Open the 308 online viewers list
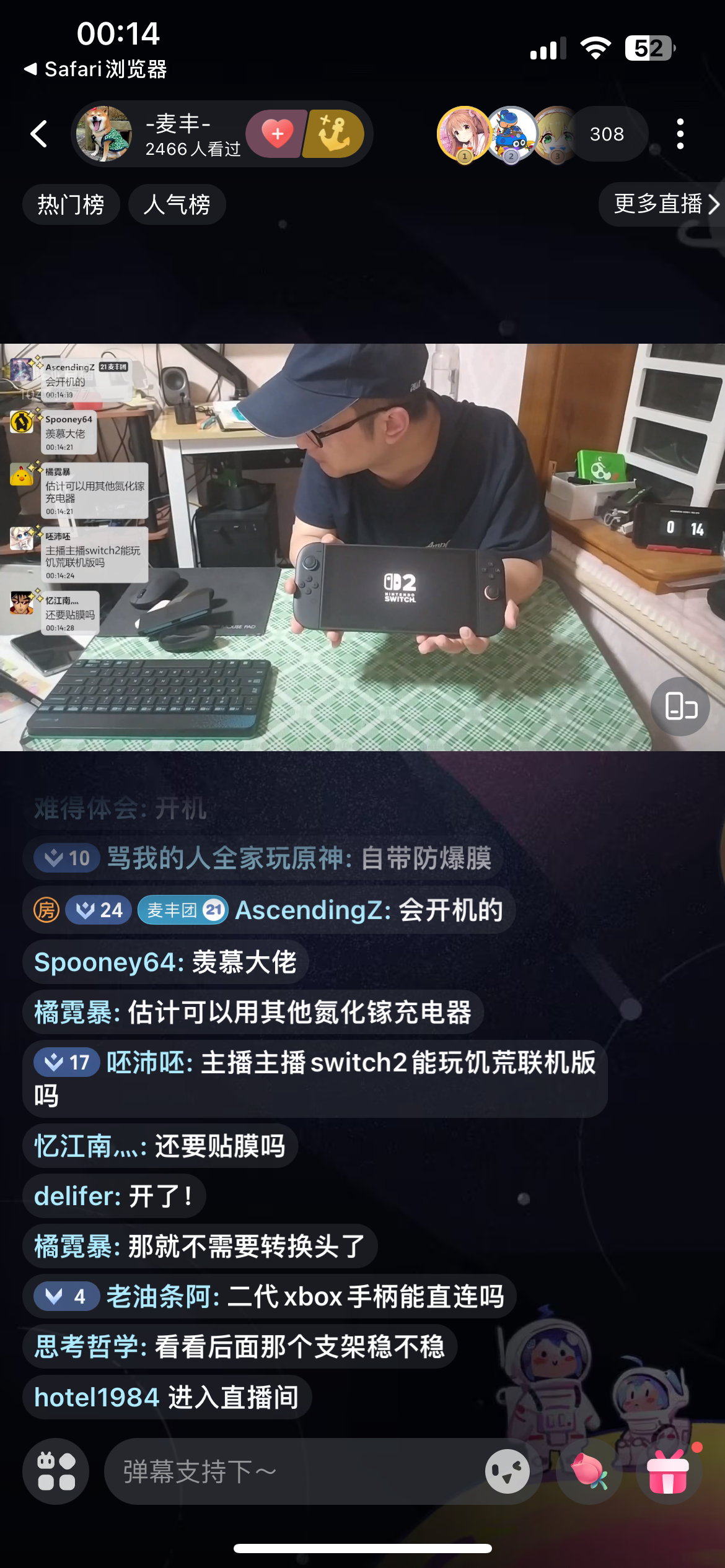The width and height of the screenshot is (725, 1568). tap(607, 134)
